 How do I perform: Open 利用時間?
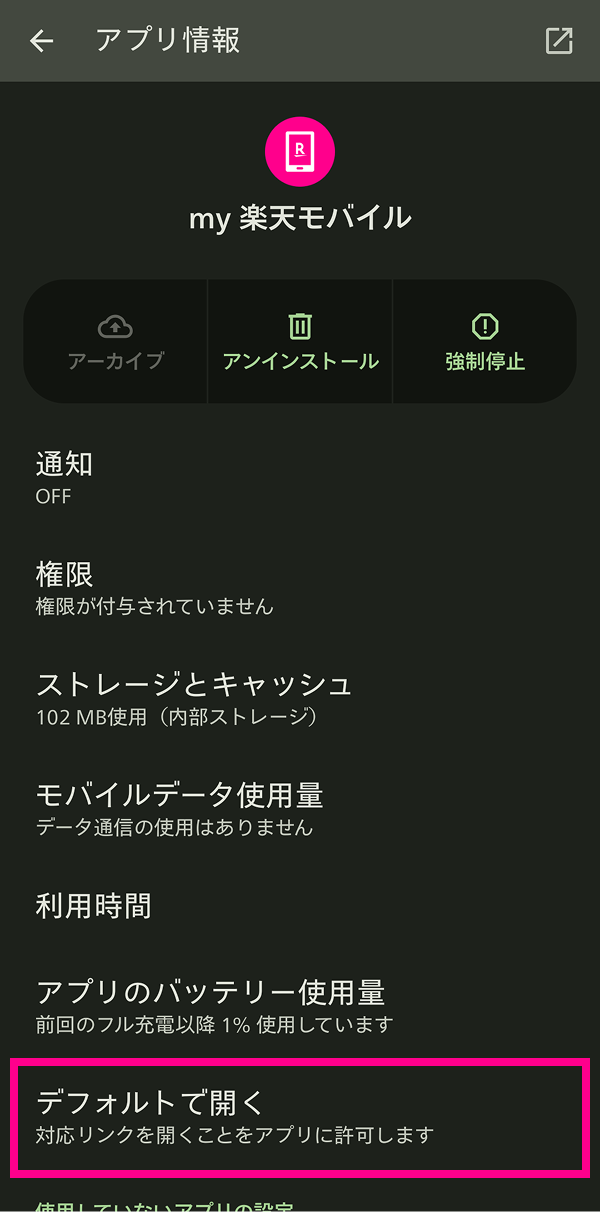pyautogui.click(x=300, y=906)
